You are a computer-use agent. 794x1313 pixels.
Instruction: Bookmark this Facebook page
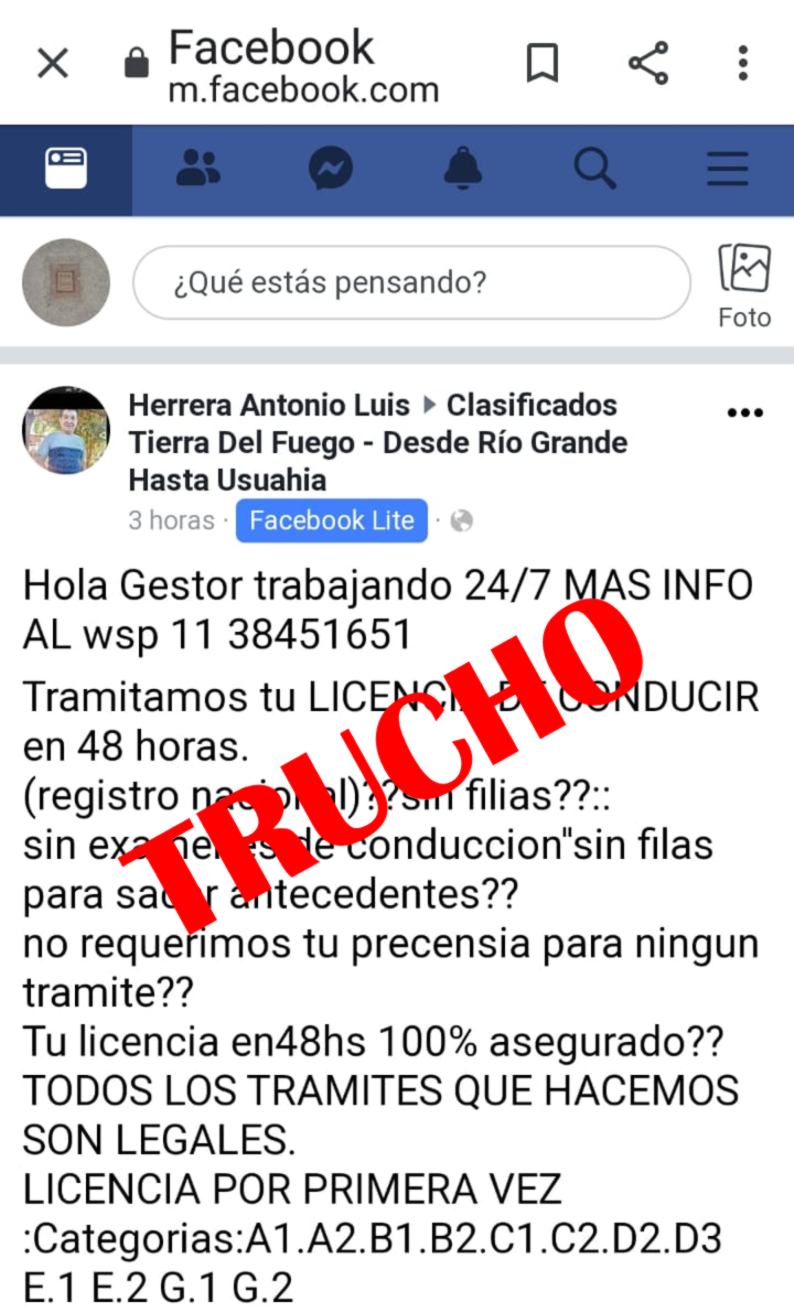(542, 64)
